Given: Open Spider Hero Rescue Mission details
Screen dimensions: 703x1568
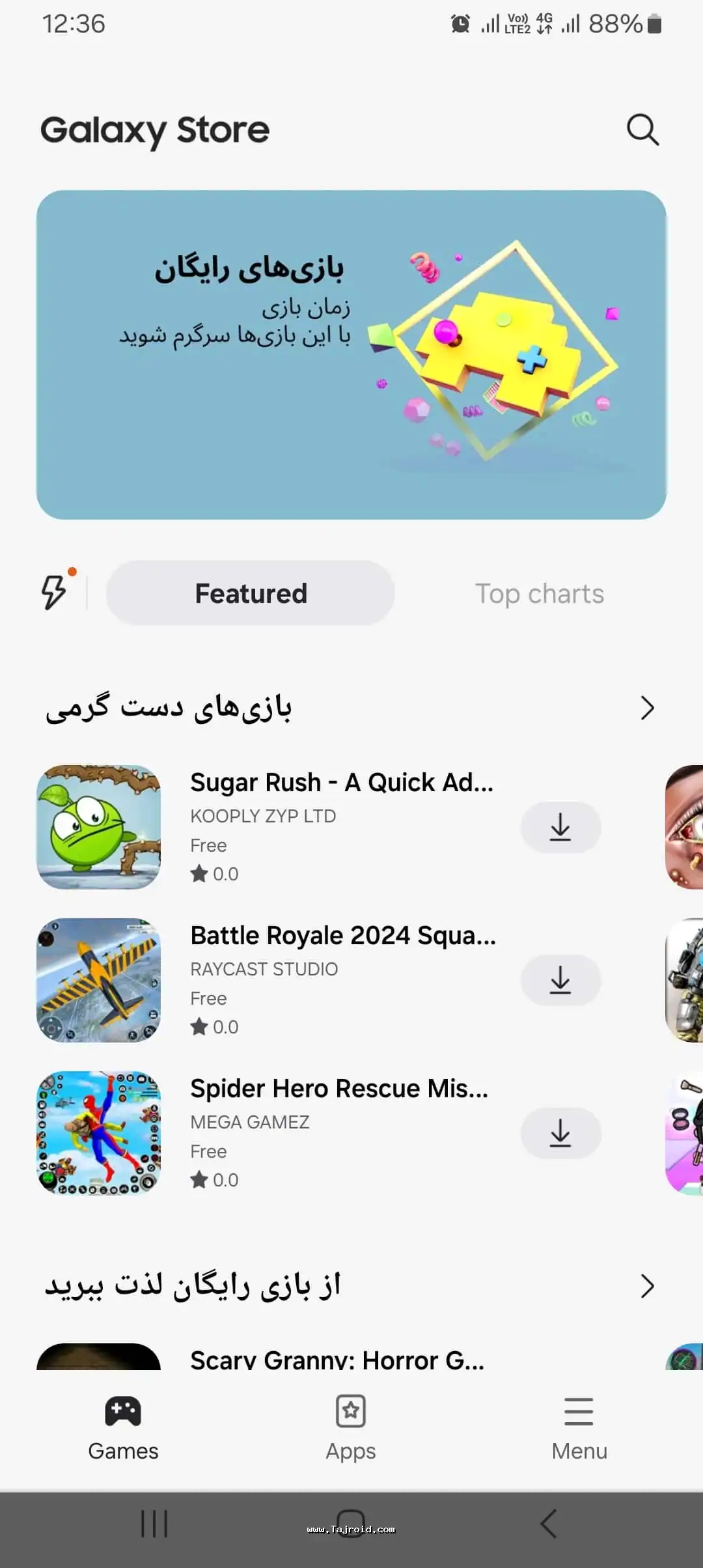Looking at the screenshot, I should (338, 1089).
